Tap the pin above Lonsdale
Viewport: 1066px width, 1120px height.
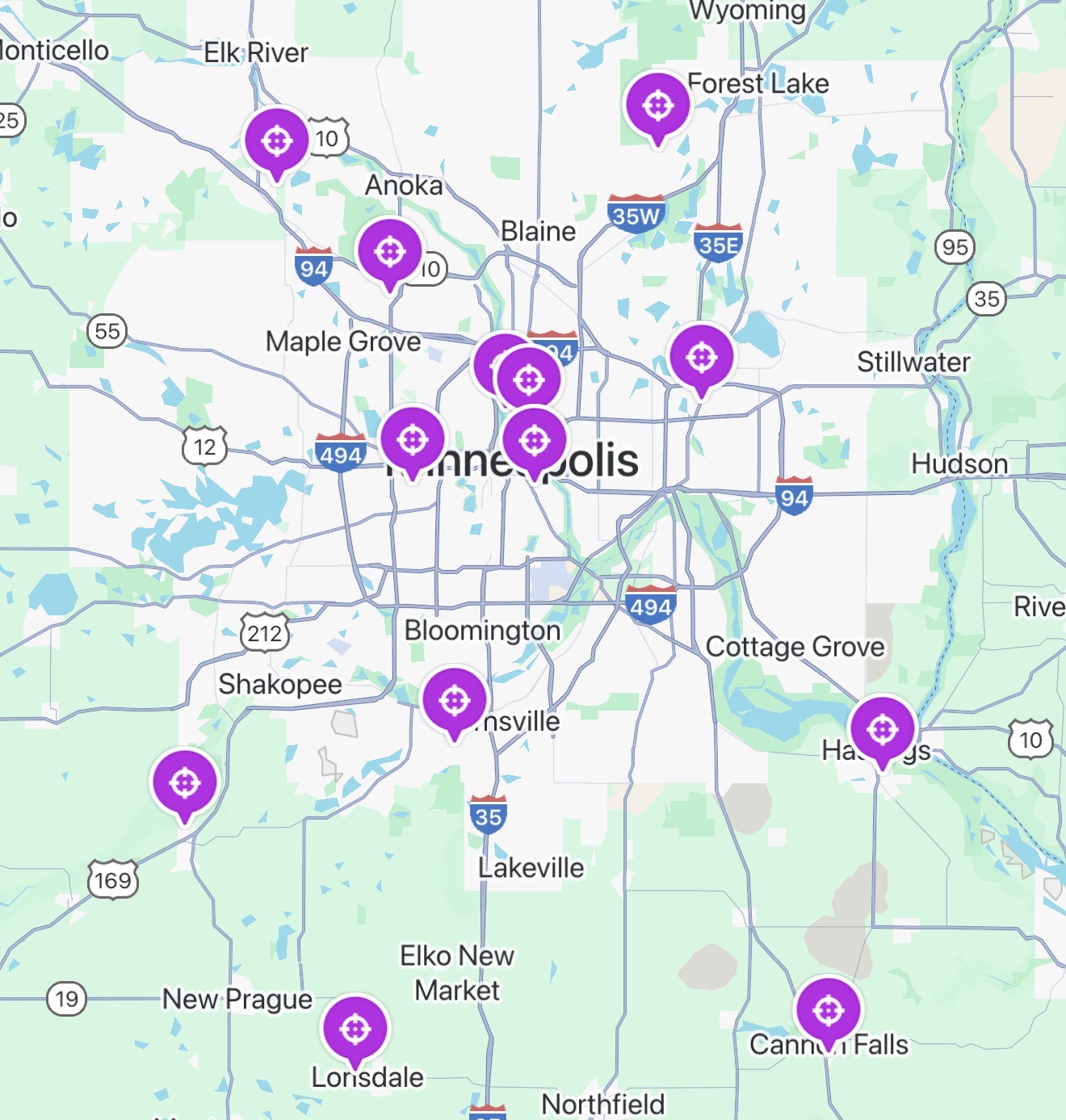[x=355, y=1029]
